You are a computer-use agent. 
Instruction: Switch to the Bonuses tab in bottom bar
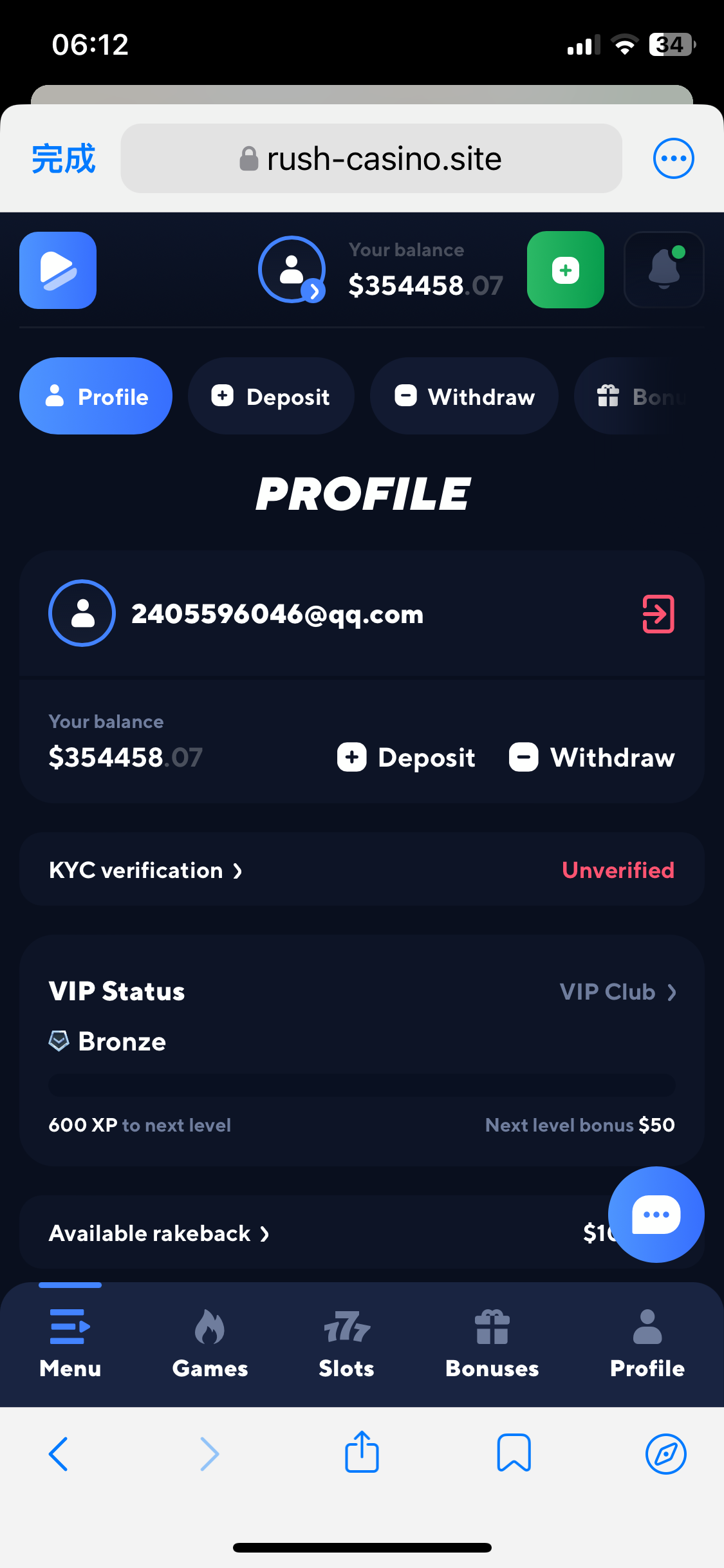click(492, 1343)
